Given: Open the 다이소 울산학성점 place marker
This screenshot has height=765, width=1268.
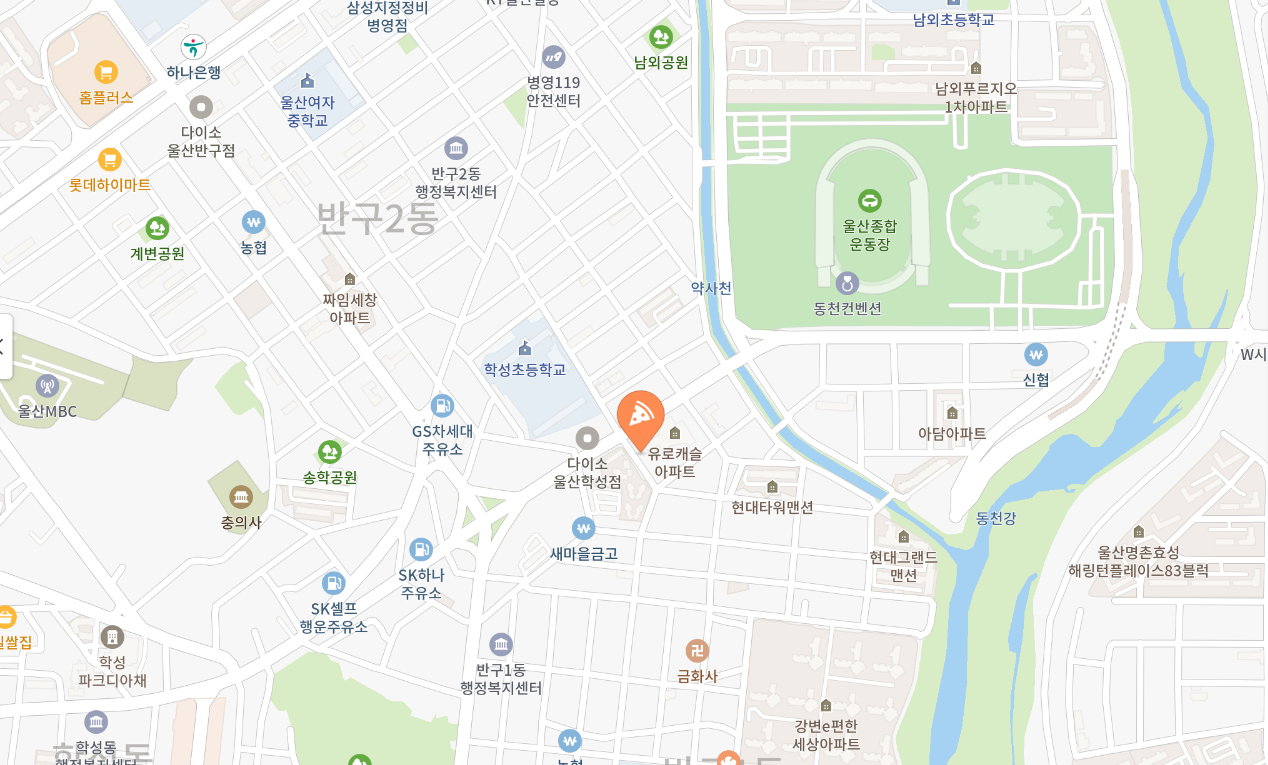Looking at the screenshot, I should tap(587, 438).
